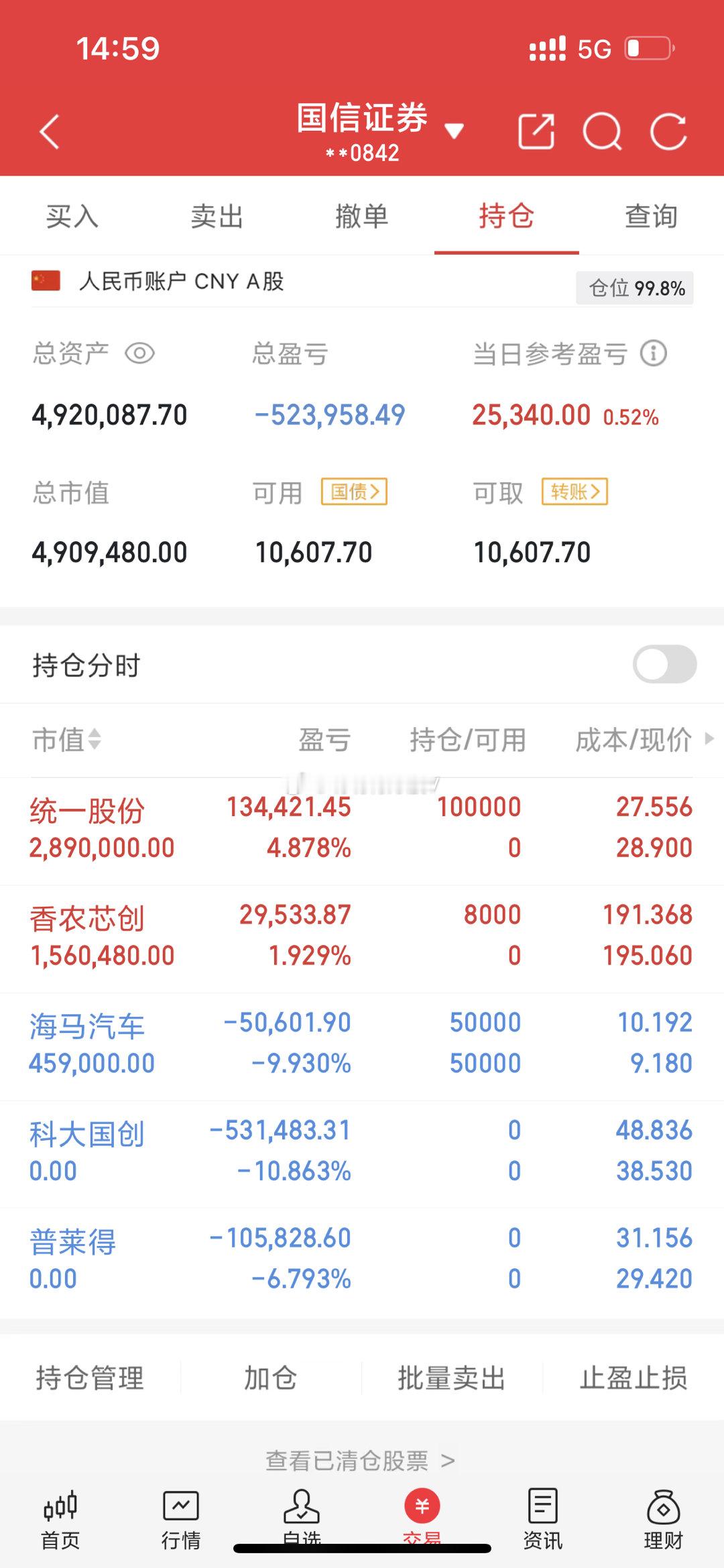Enable the 持仓分时 switch
Viewport: 724px width, 1568px height.
(666, 665)
